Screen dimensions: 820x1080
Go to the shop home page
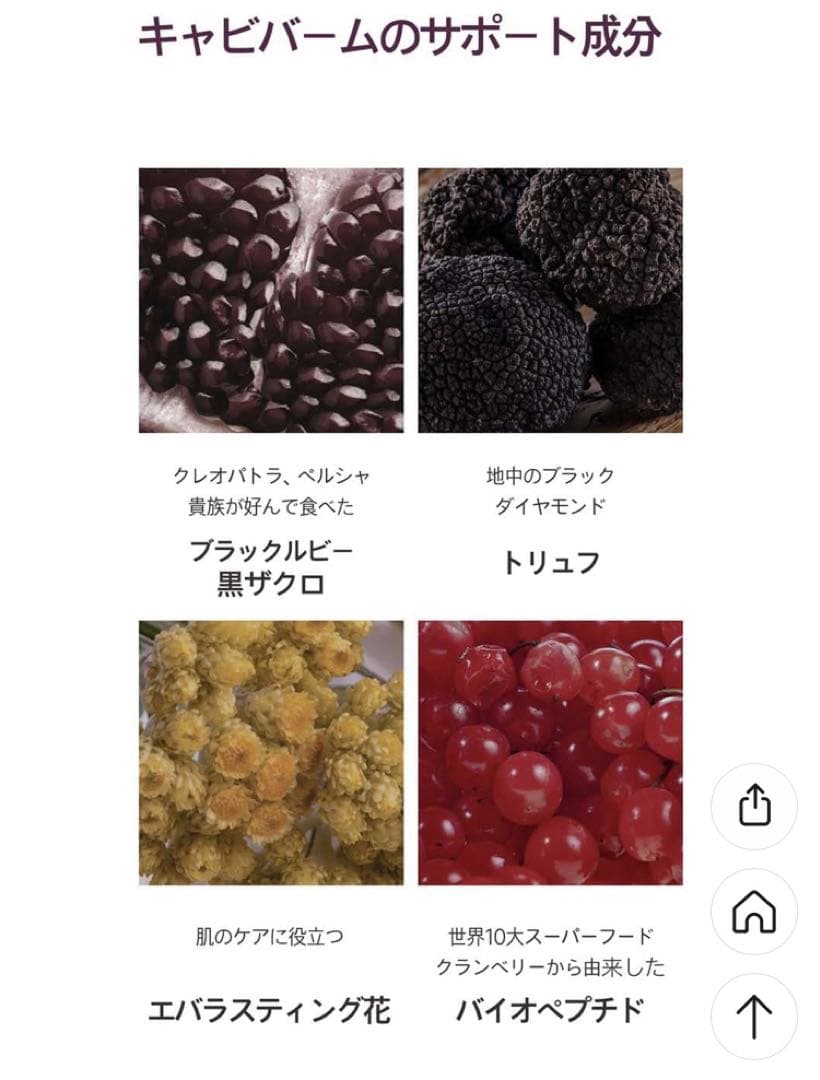coord(754,912)
